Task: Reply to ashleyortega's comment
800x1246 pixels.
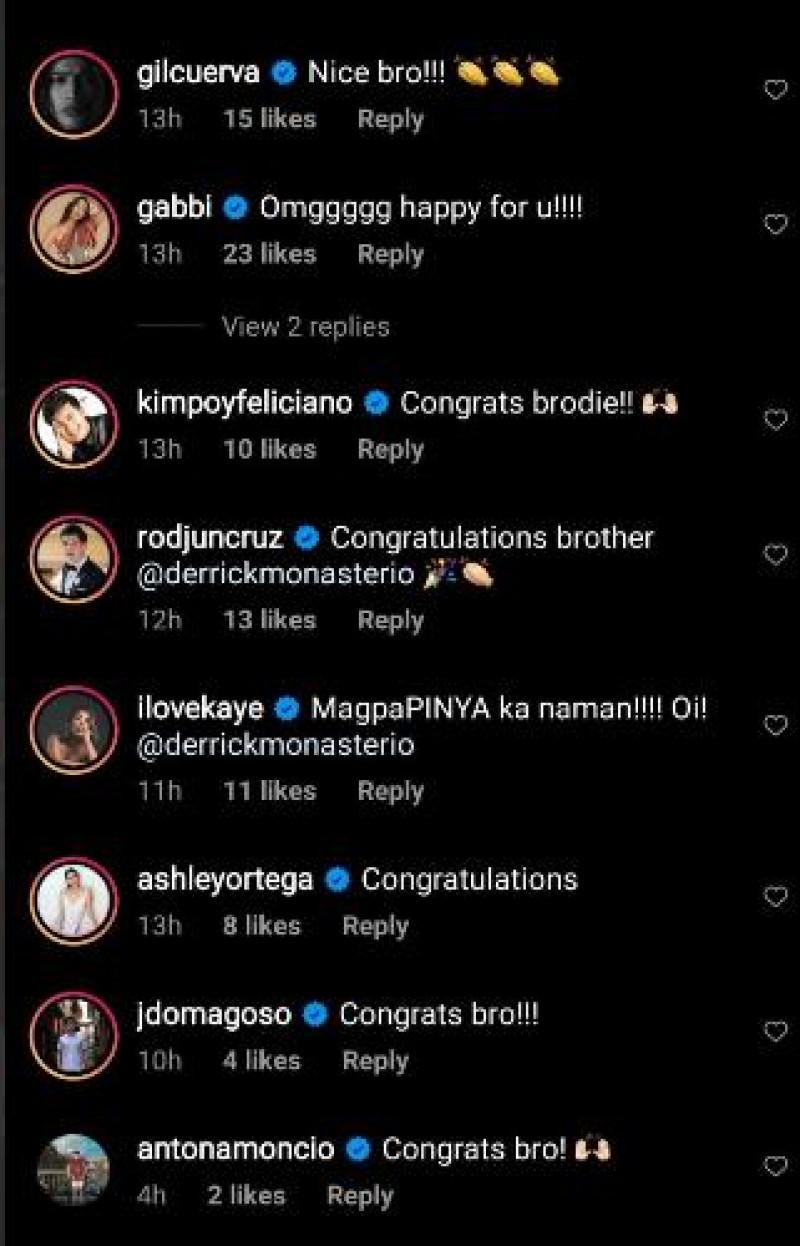Action: pyautogui.click(x=375, y=926)
